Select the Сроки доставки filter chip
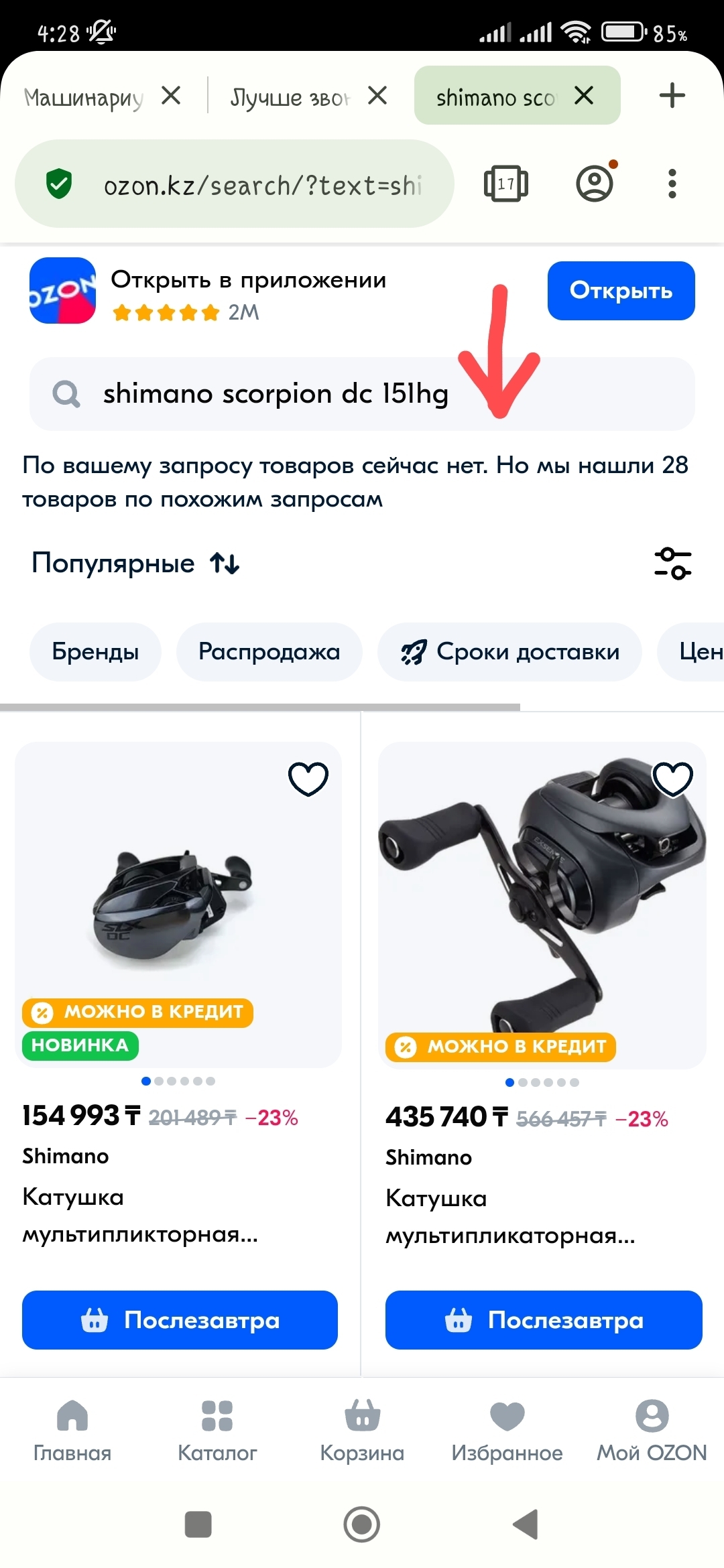This screenshot has height=1568, width=724. 509,652
